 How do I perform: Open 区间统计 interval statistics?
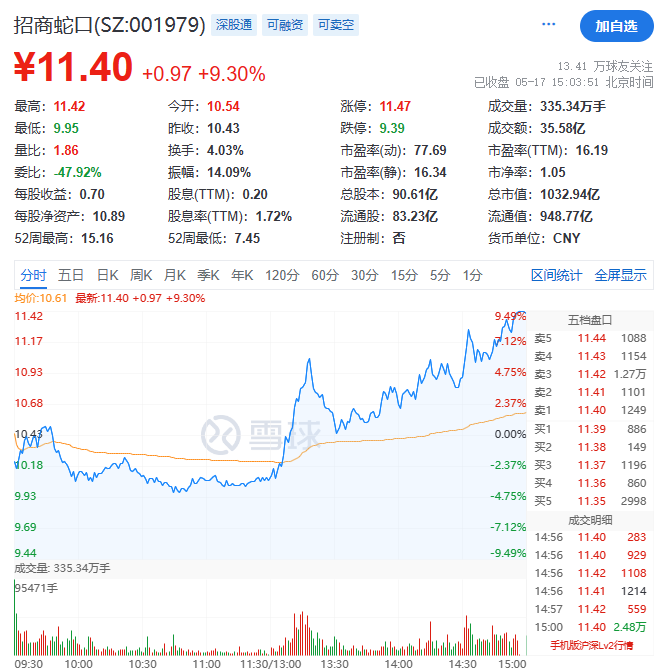[x=556, y=275]
